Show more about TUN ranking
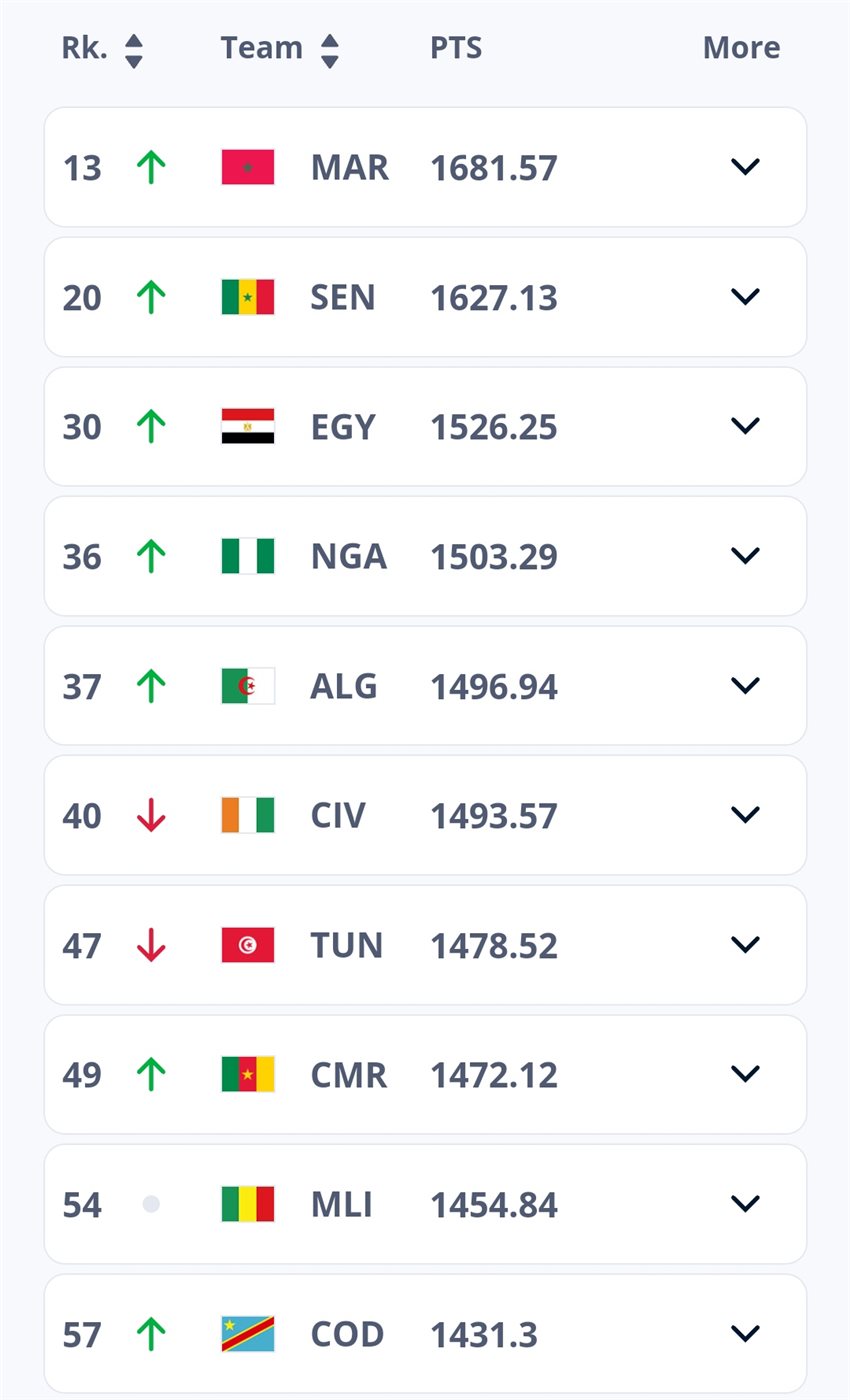850x1400 pixels. (x=745, y=945)
